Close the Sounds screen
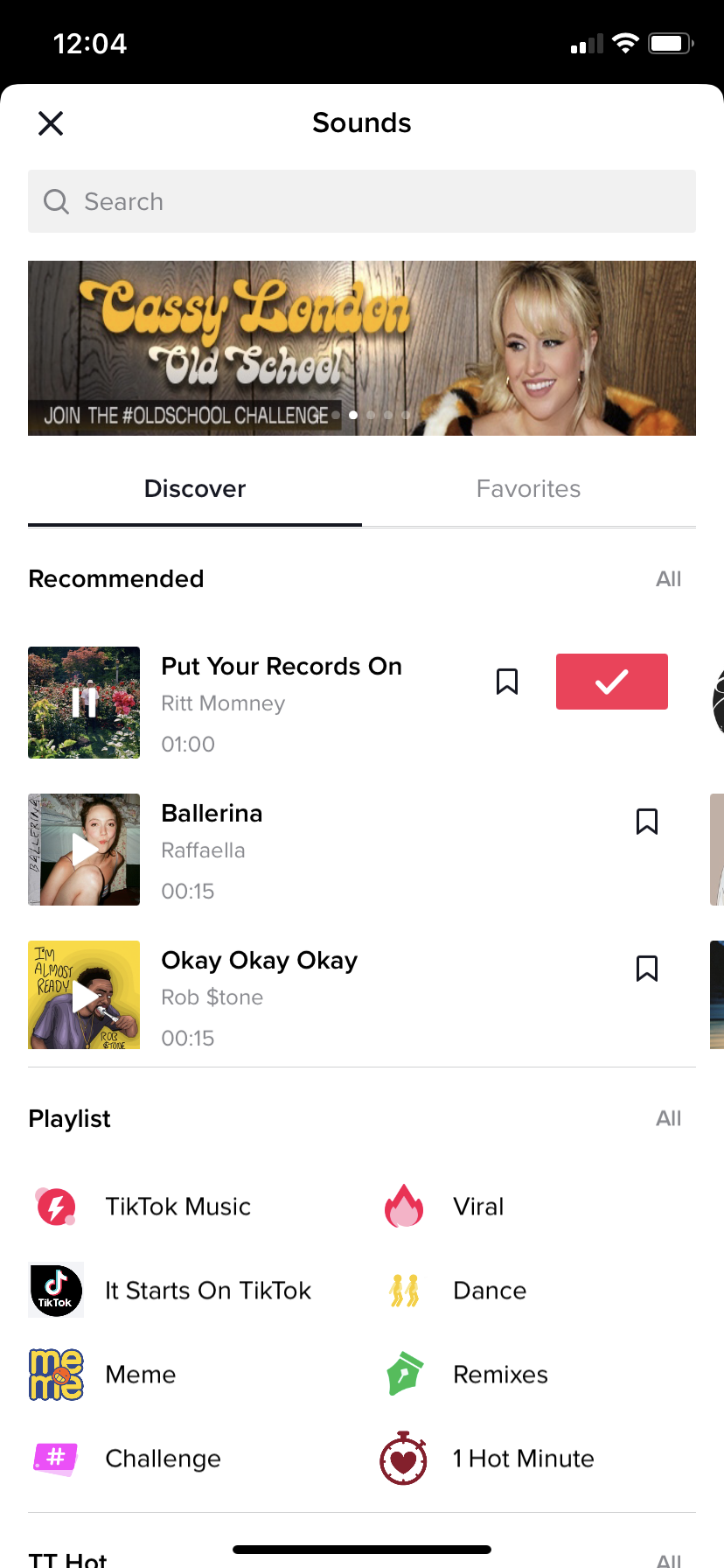The height and width of the screenshot is (1568, 724). tap(51, 123)
